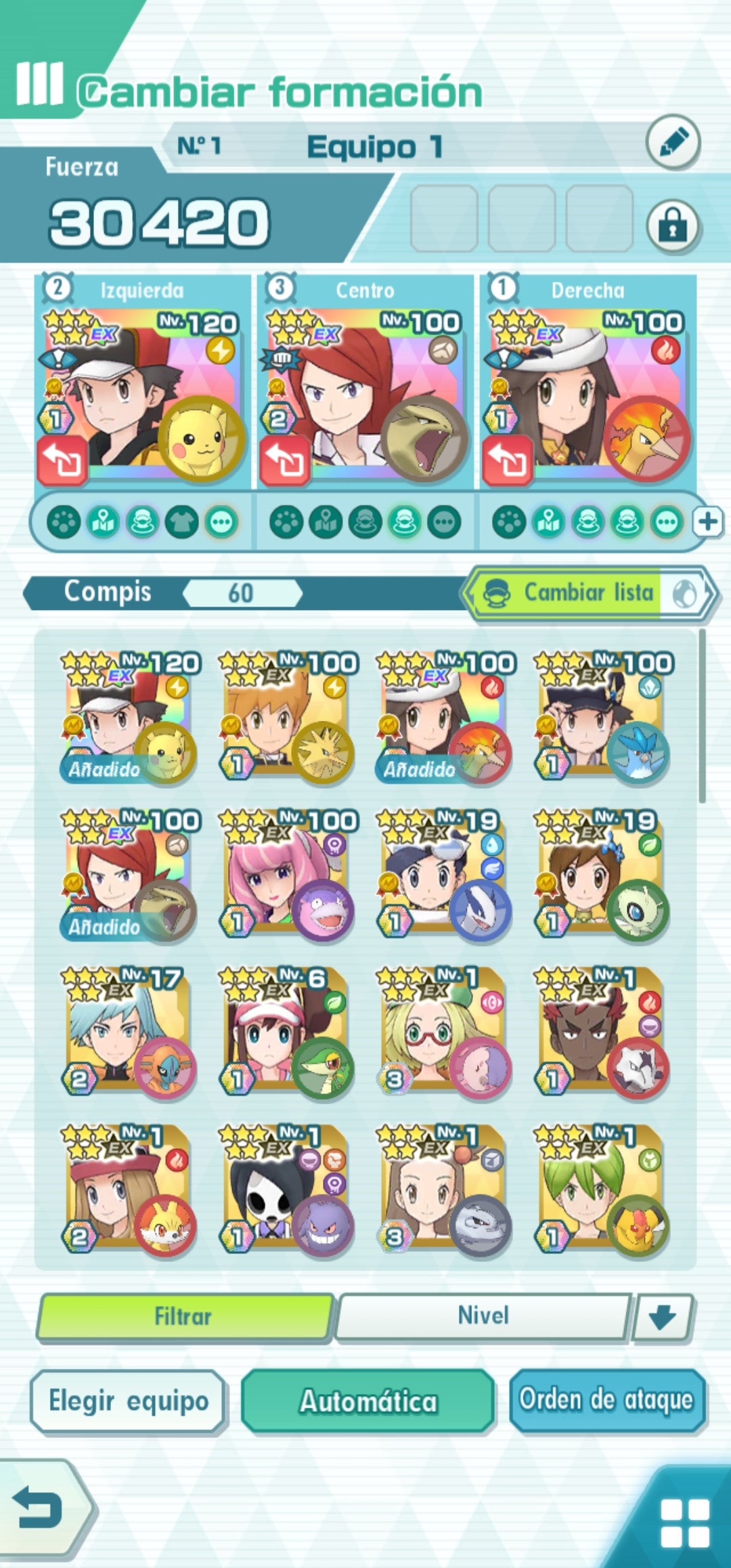Image resolution: width=731 pixels, height=1568 pixels.
Task: Open the Nivel sort dropdown
Action: coord(483,1316)
